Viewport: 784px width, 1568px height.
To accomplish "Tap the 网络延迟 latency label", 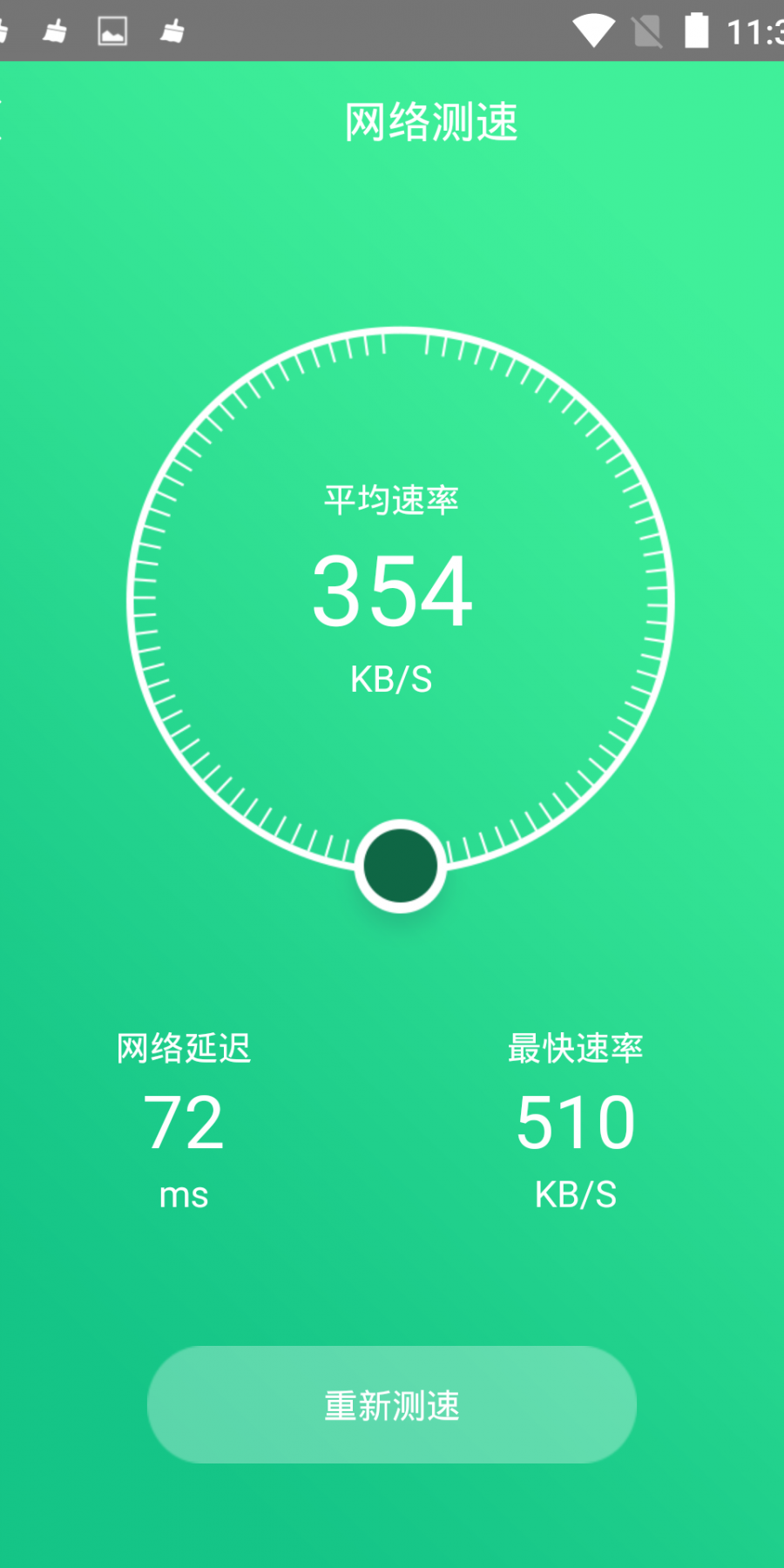I will pos(182,1050).
